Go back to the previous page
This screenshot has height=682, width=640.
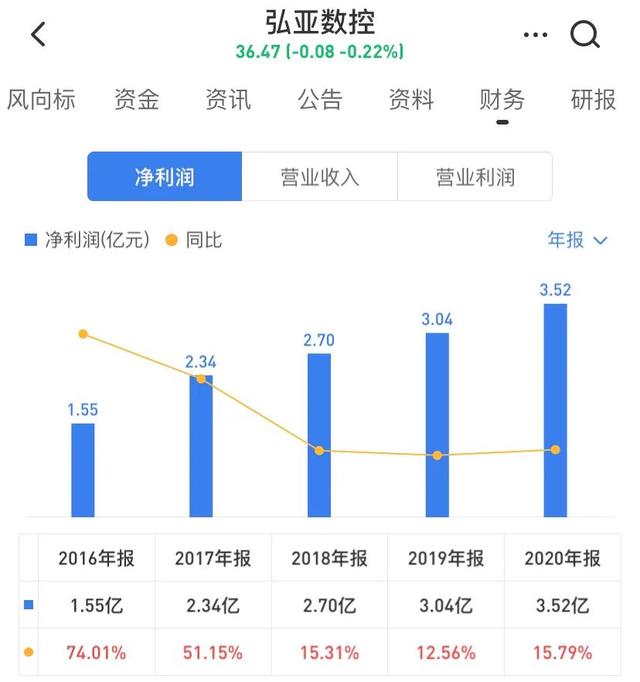[x=38, y=35]
